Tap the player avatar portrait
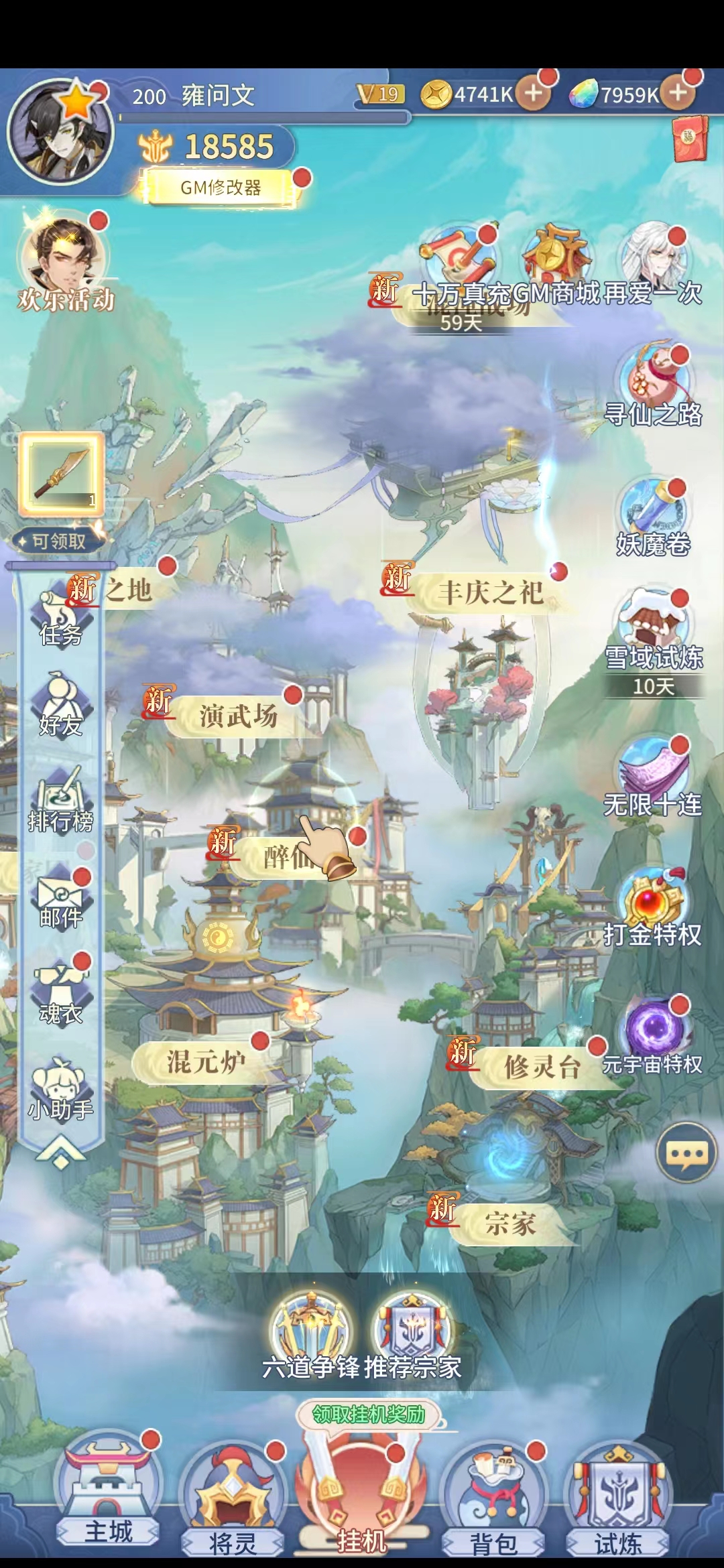The width and height of the screenshot is (724, 1568). coord(60,131)
